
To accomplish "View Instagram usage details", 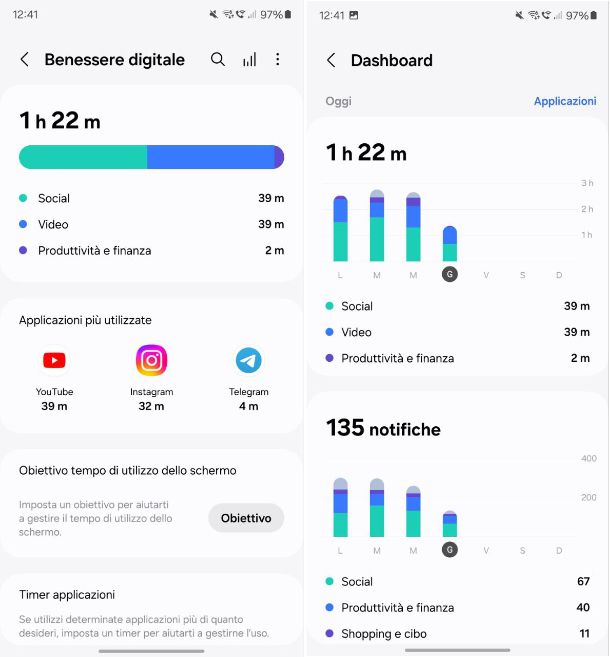I will coord(151,378).
